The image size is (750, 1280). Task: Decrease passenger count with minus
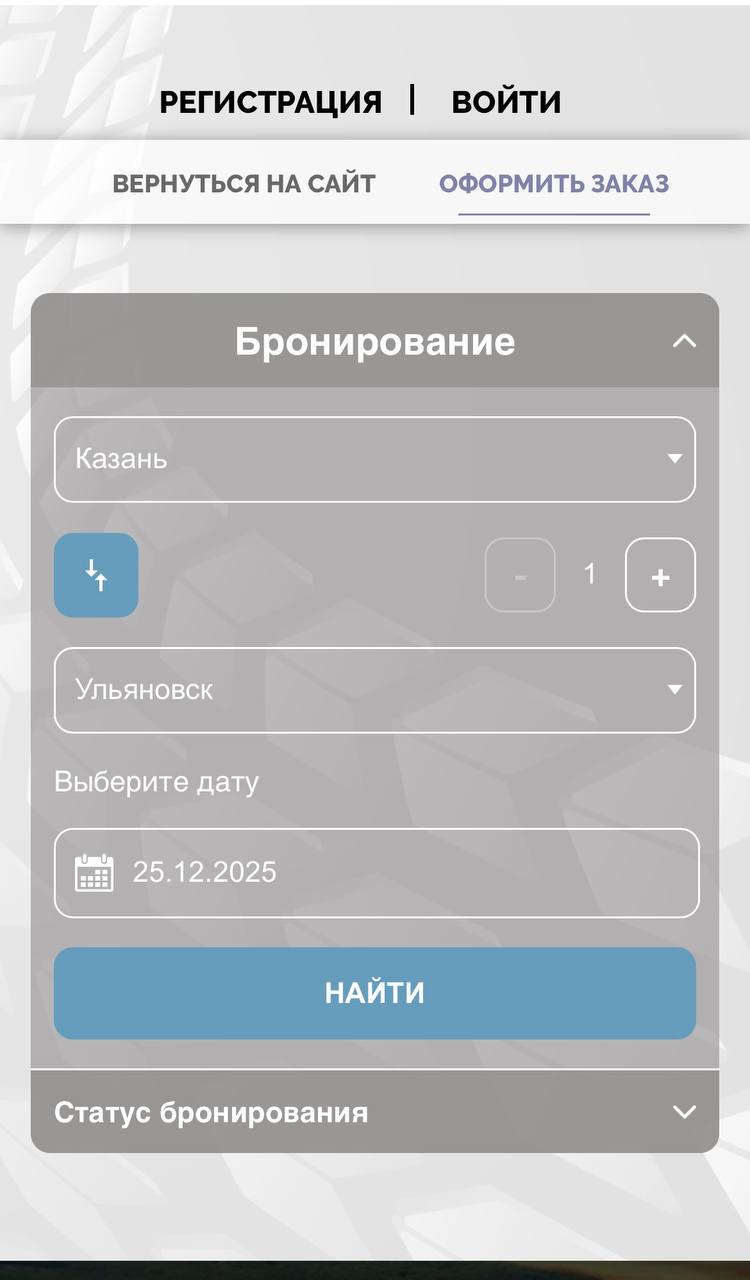click(520, 575)
